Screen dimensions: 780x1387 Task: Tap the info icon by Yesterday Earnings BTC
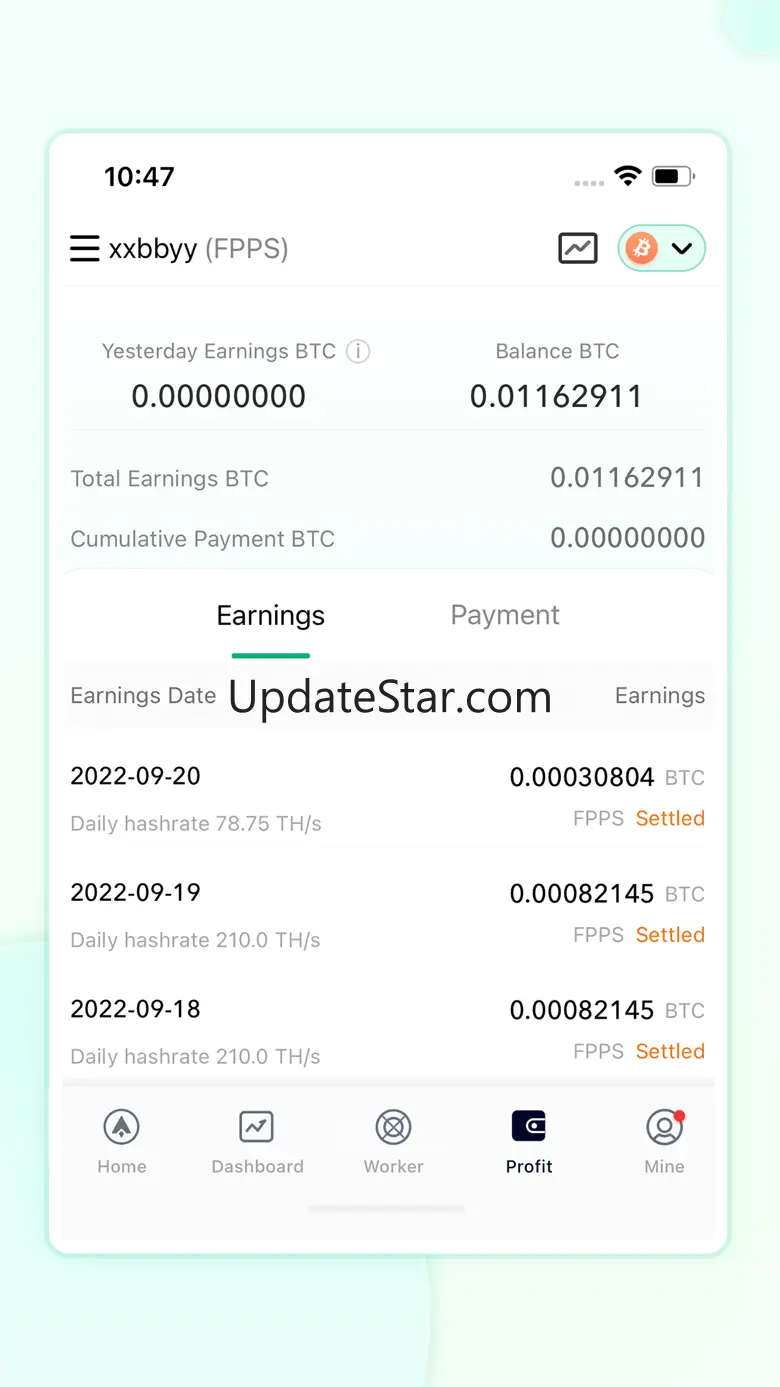coord(358,351)
